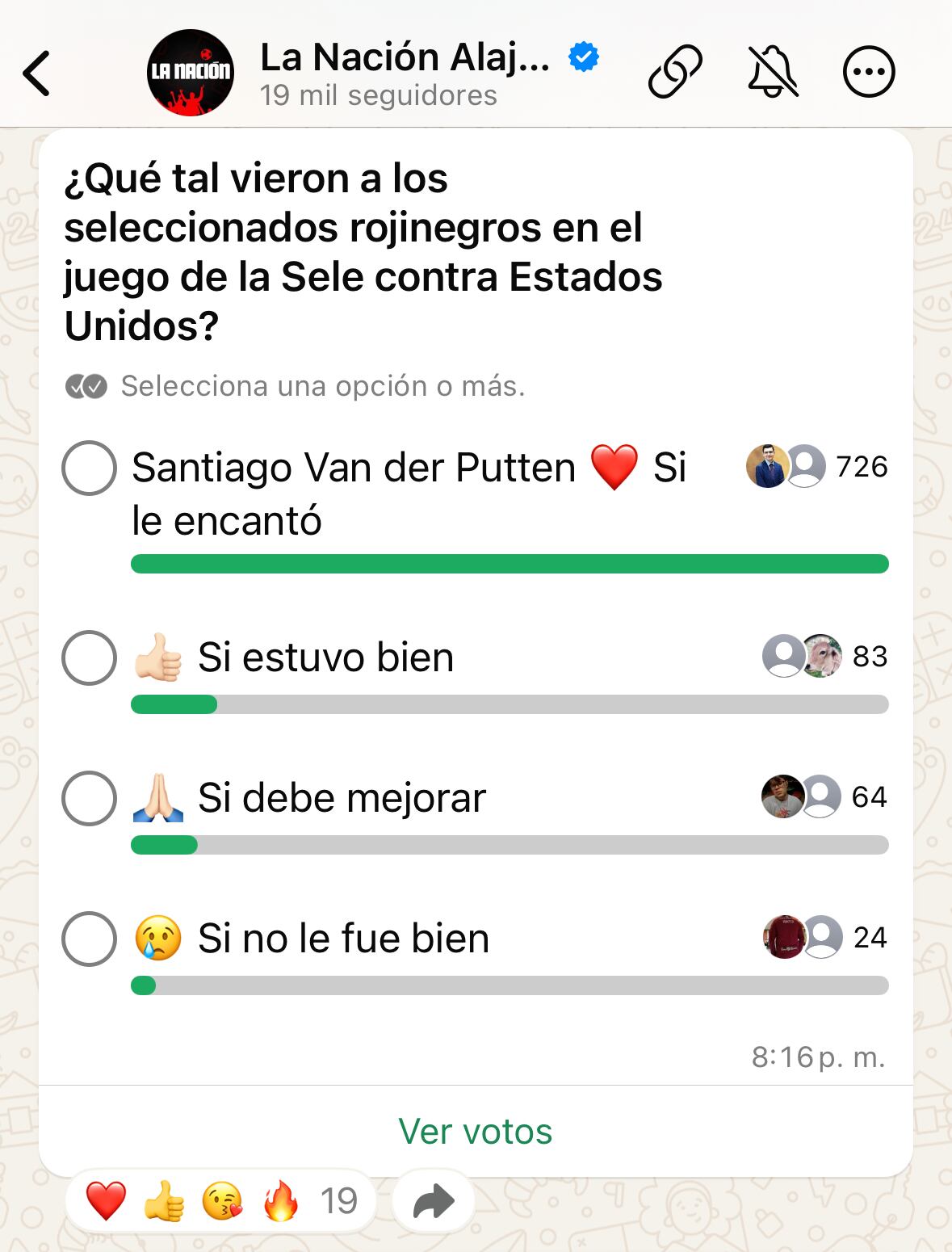This screenshot has height=1252, width=952.
Task: Tap the red heart reaction emoji
Action: 106,1201
